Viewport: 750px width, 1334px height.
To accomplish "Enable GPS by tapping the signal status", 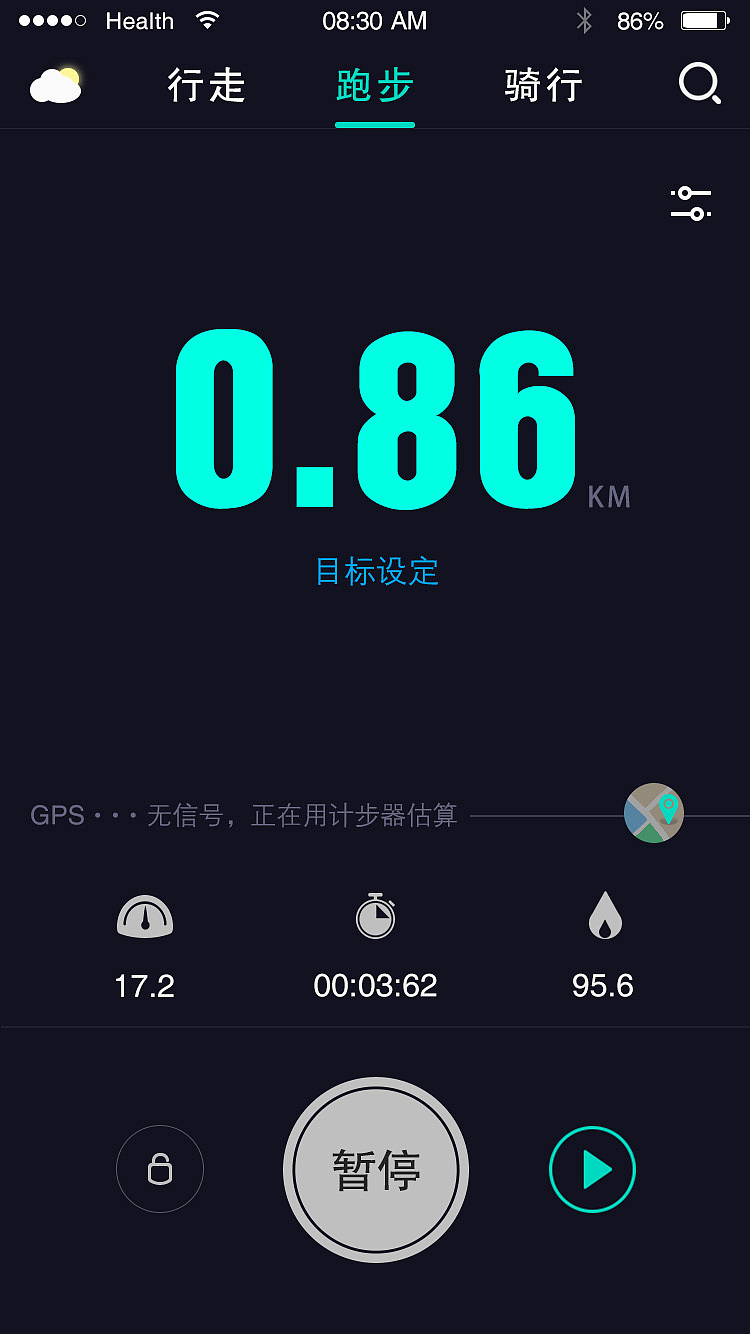I will 245,814.
